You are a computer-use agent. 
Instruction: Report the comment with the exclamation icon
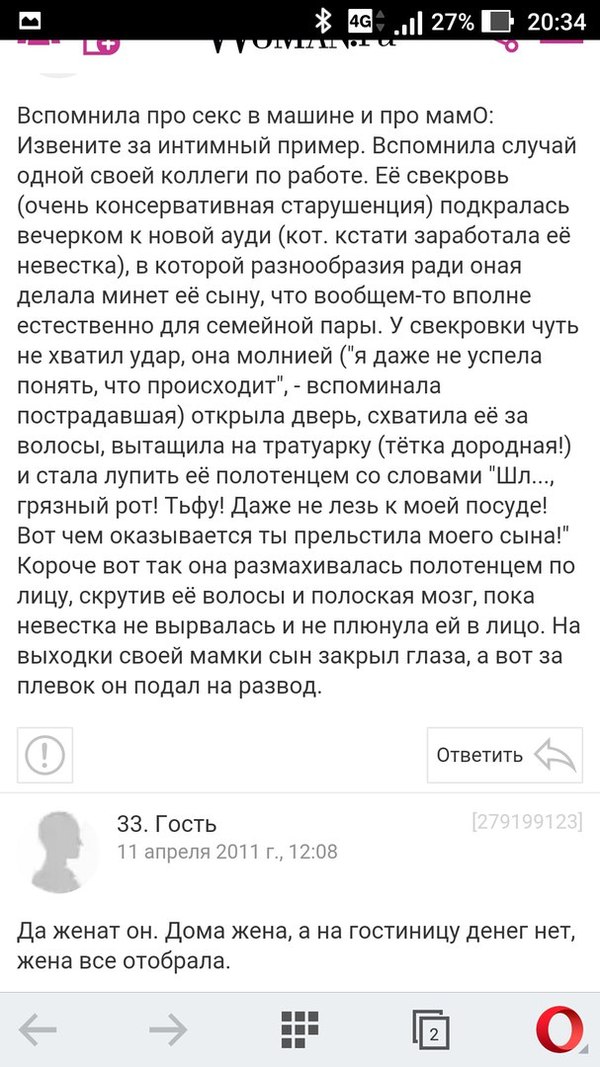[44, 755]
